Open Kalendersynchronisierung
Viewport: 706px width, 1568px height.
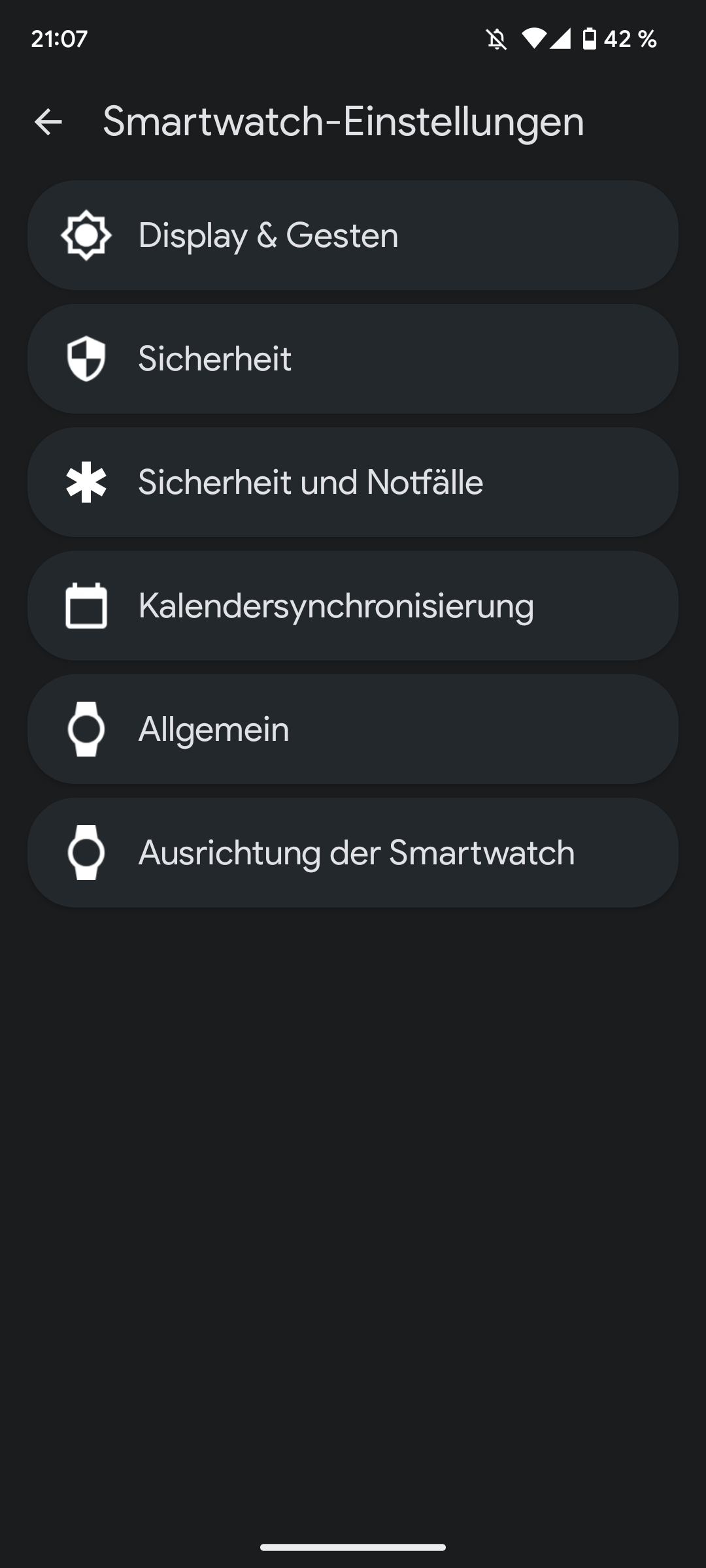(x=353, y=606)
